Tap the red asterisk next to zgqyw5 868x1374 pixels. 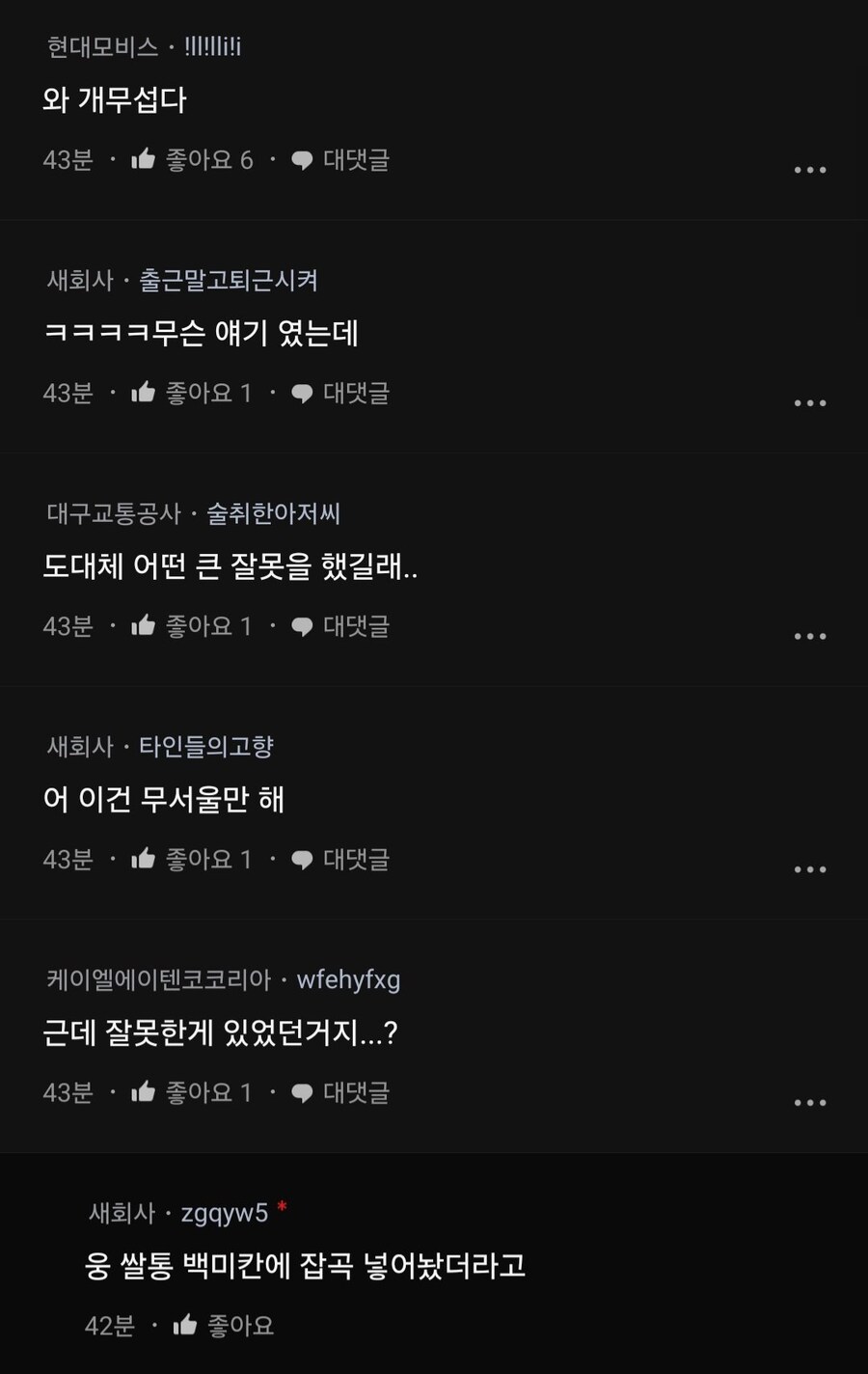coord(283,1207)
